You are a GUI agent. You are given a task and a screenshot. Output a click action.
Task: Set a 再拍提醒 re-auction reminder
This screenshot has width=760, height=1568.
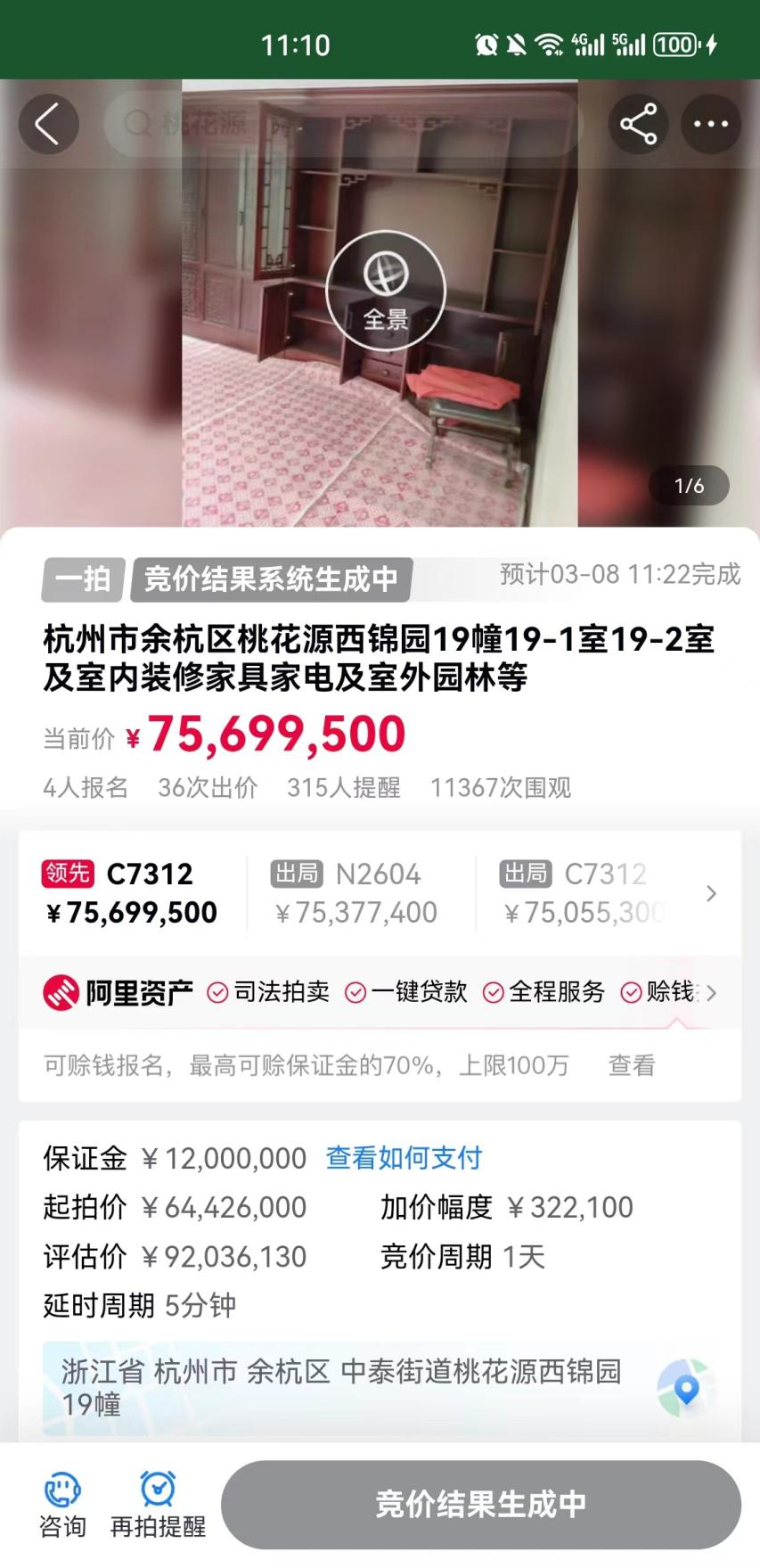pos(158,1505)
